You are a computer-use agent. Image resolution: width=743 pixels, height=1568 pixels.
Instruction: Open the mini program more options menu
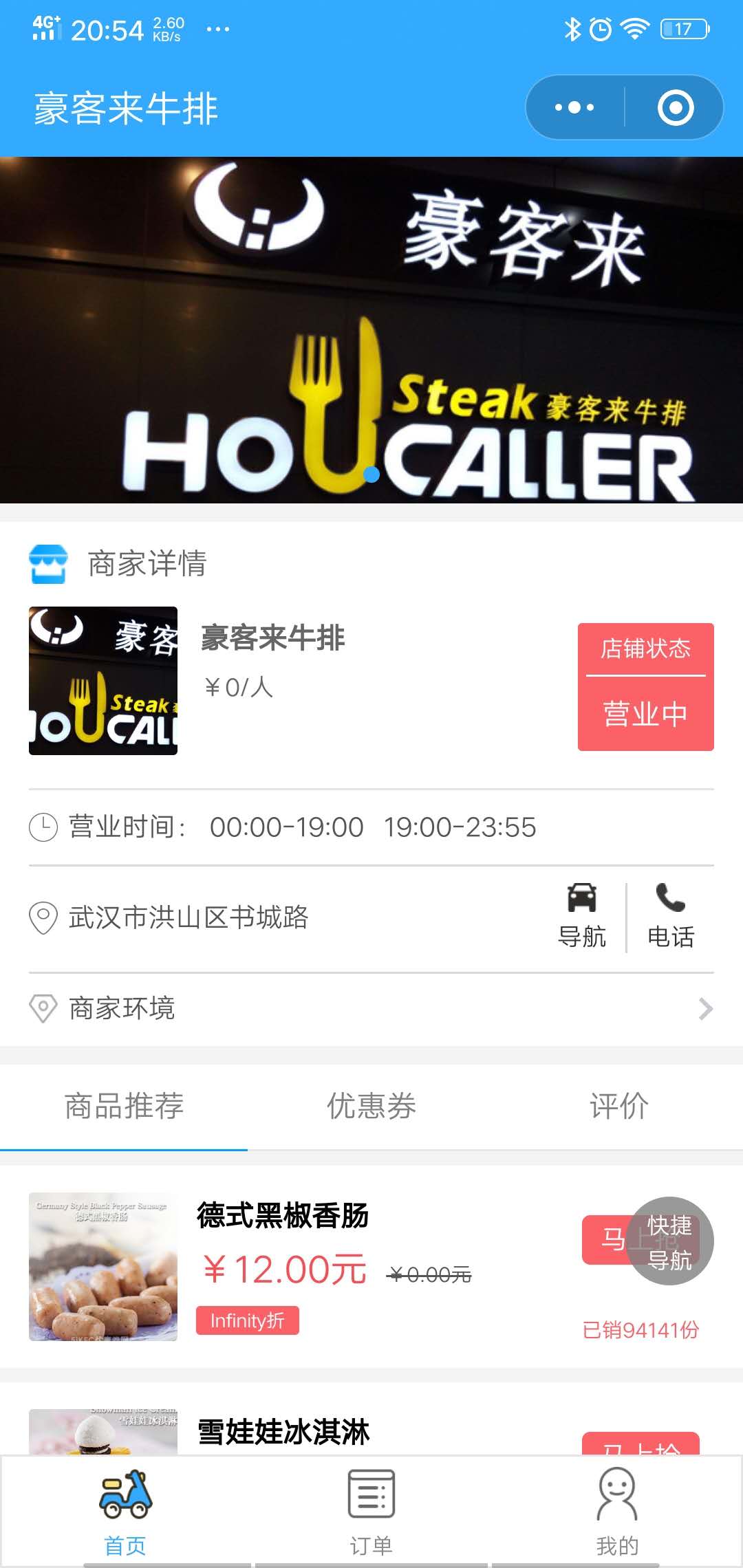(x=575, y=107)
